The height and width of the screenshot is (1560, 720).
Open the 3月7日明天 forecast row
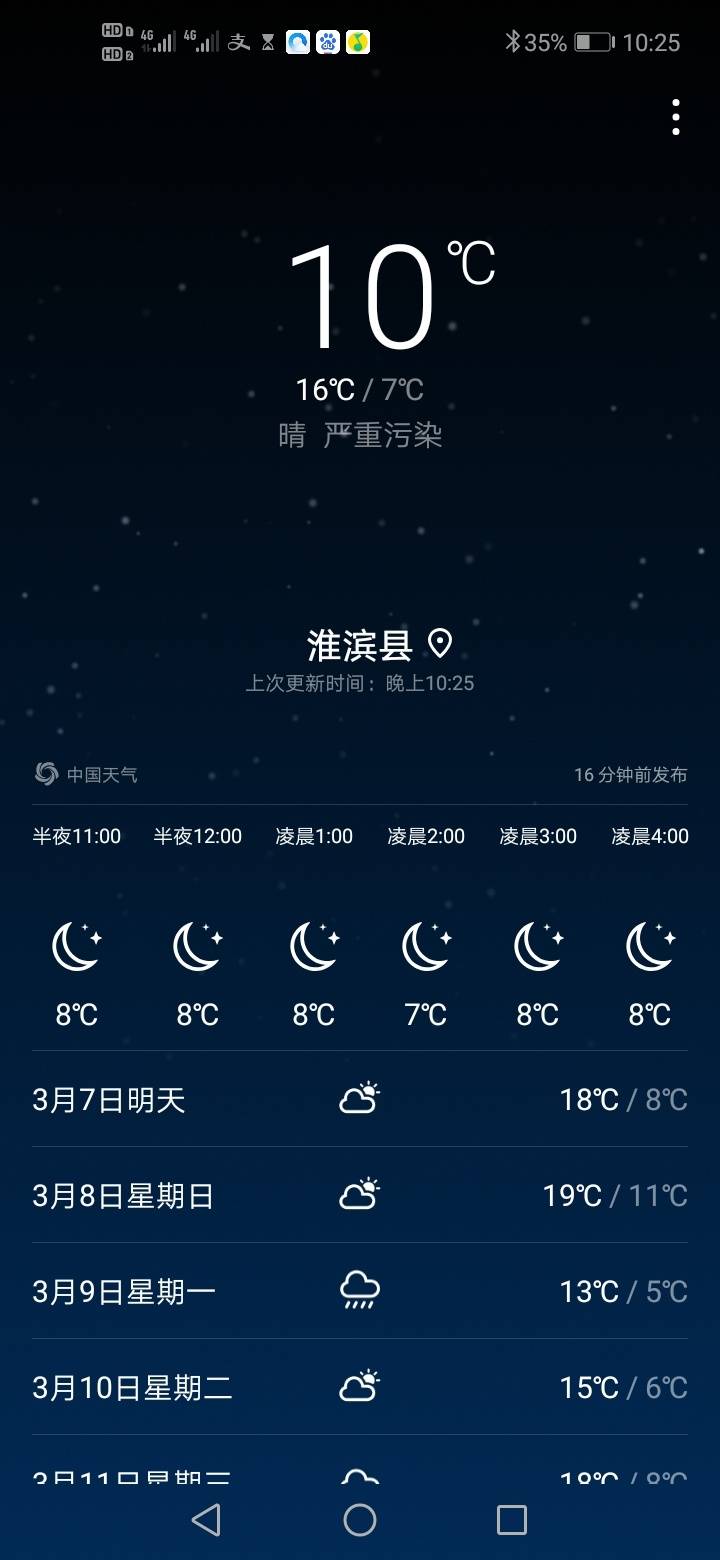coord(360,1100)
